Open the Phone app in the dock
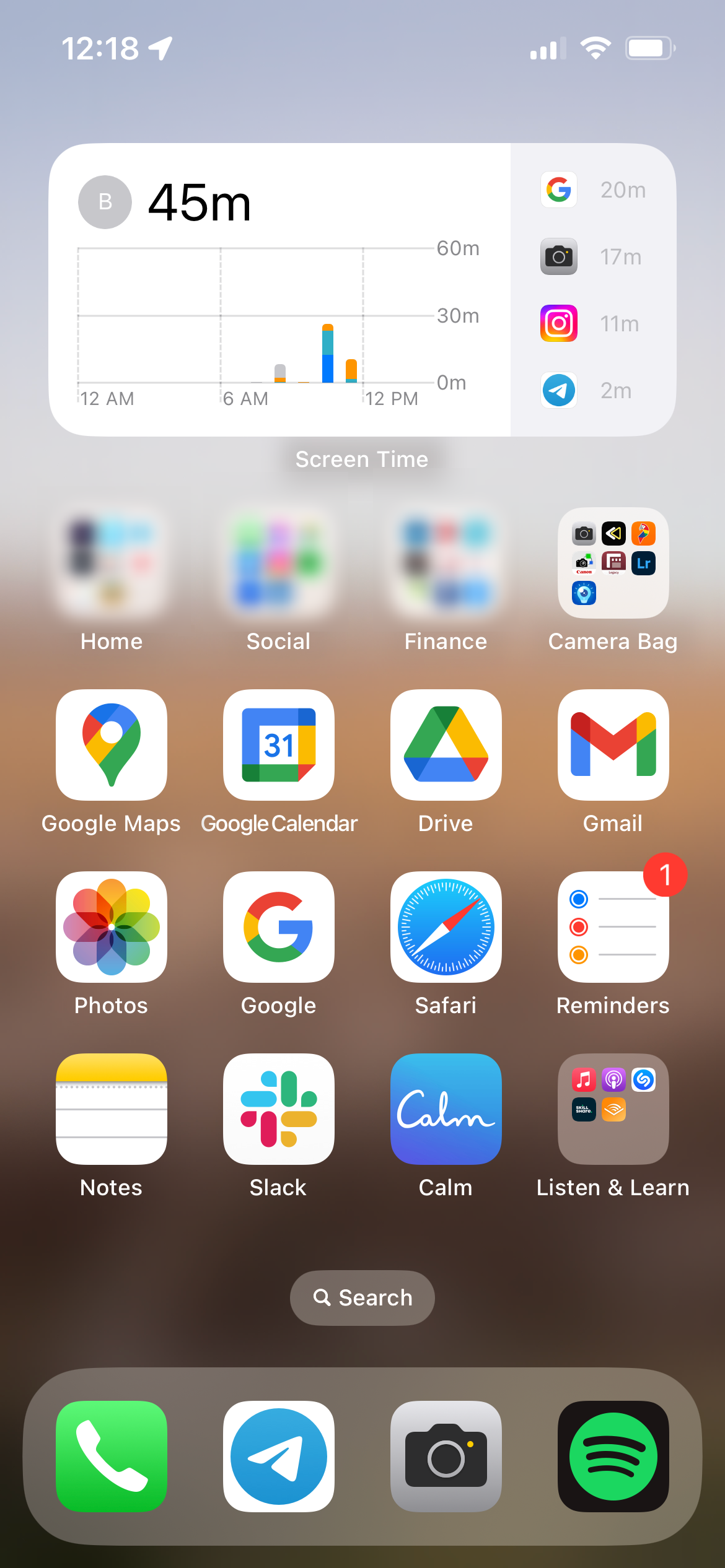This screenshot has height=1568, width=725. 112,1456
